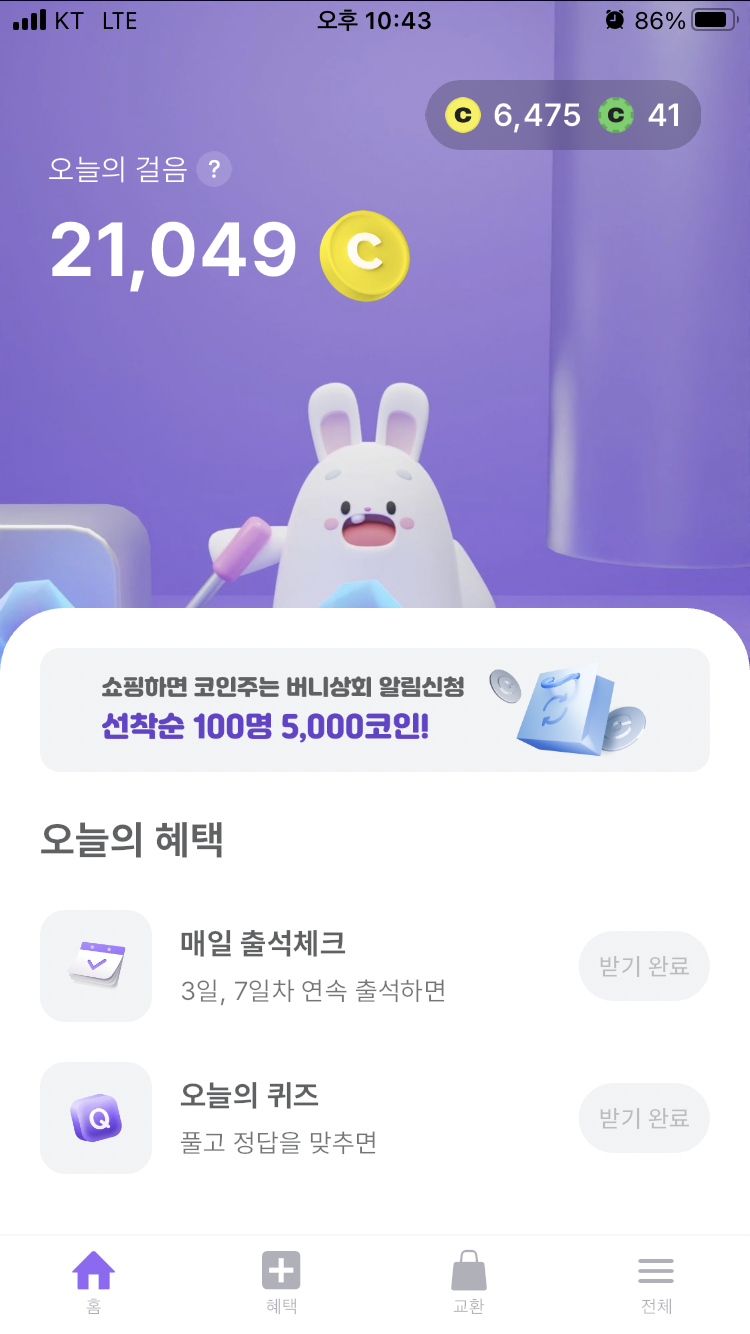Tap 받기 완료 button for 오늘의 퀴즈
The height and width of the screenshot is (1334, 750).
644,1118
